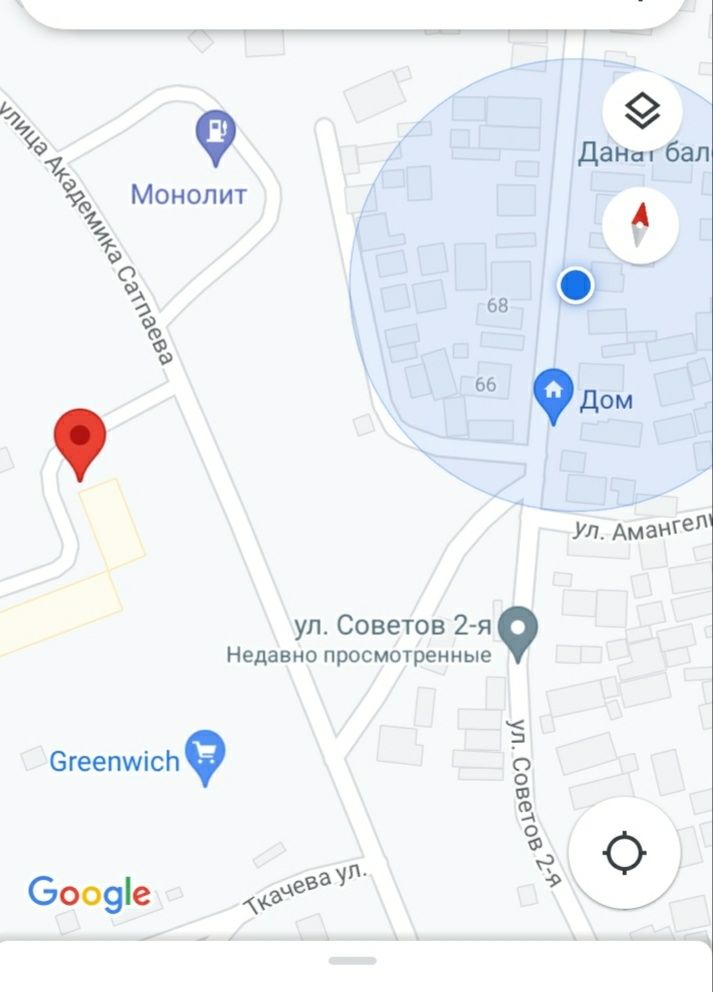The image size is (713, 992).
Task: Open the Монолит gas station pin
Action: point(215,135)
